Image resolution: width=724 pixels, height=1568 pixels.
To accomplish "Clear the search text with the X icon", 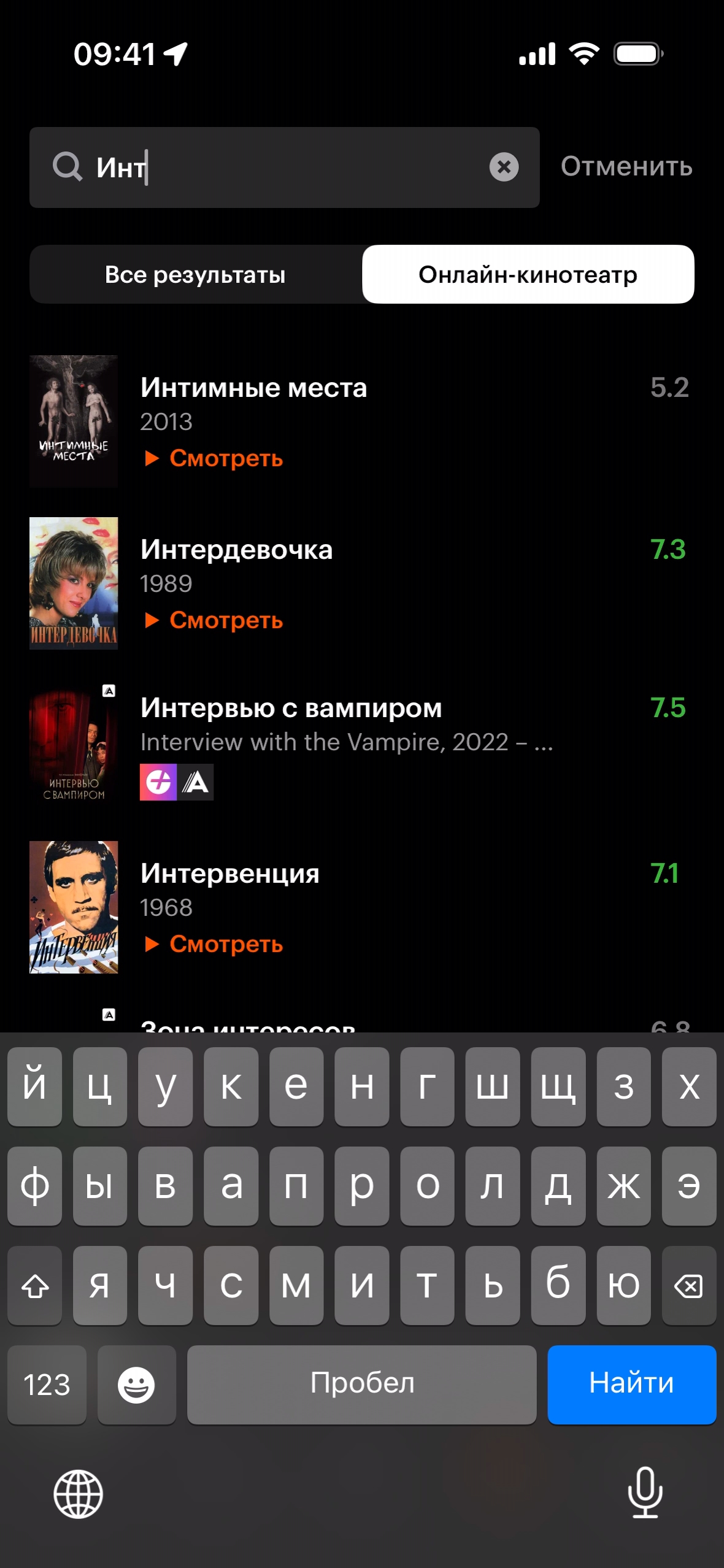I will pos(504,167).
